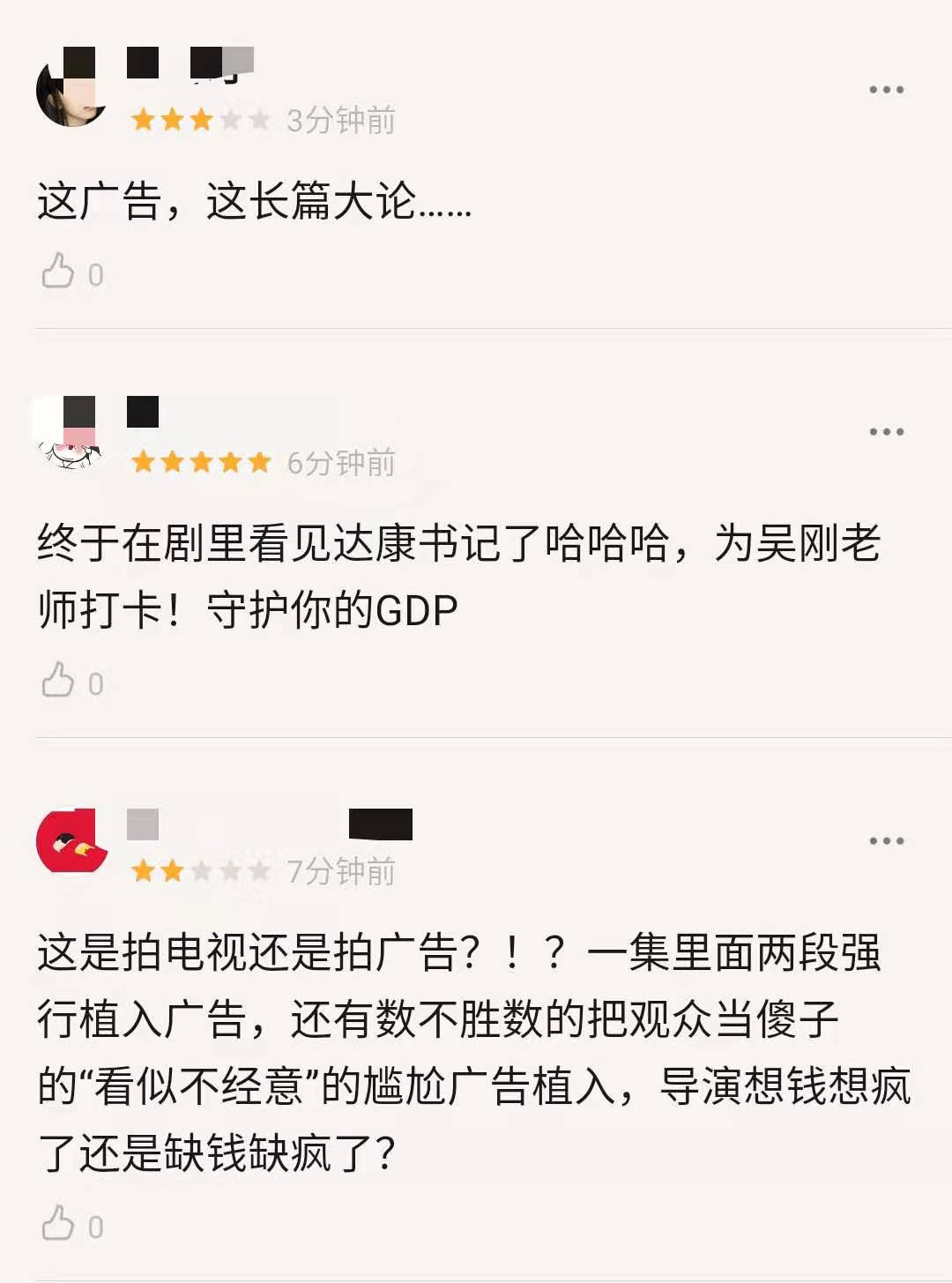Open more options for the 7分钟前 review
Viewport: 952px width, 1283px height.
[x=886, y=841]
